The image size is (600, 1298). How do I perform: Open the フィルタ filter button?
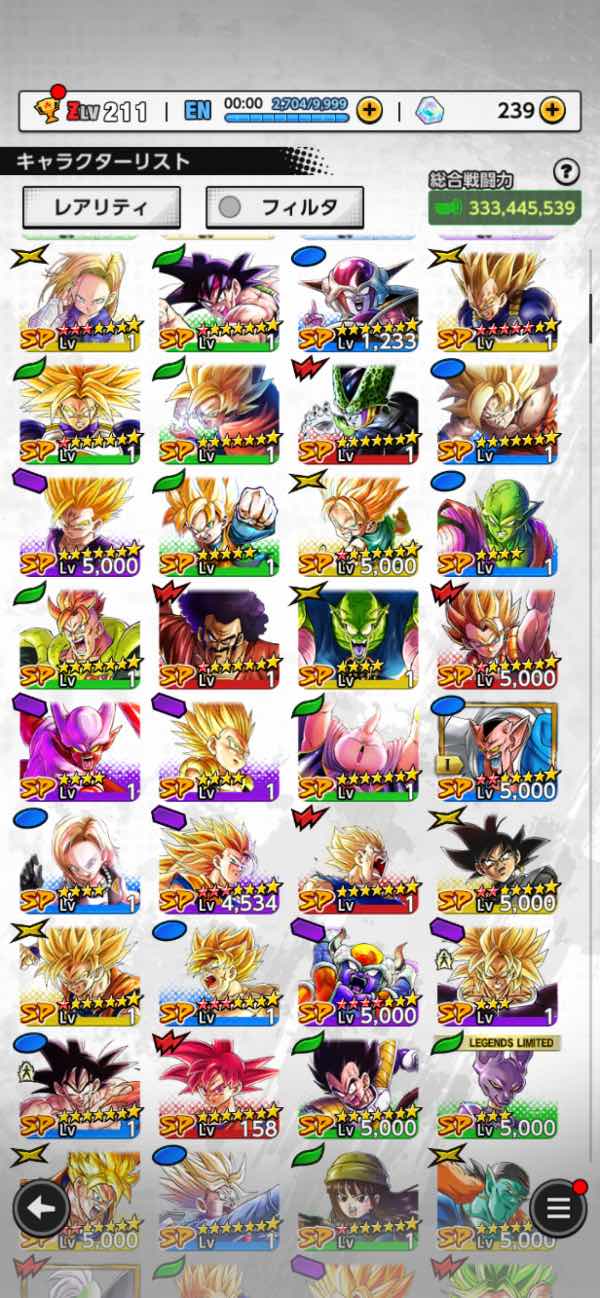tap(284, 207)
